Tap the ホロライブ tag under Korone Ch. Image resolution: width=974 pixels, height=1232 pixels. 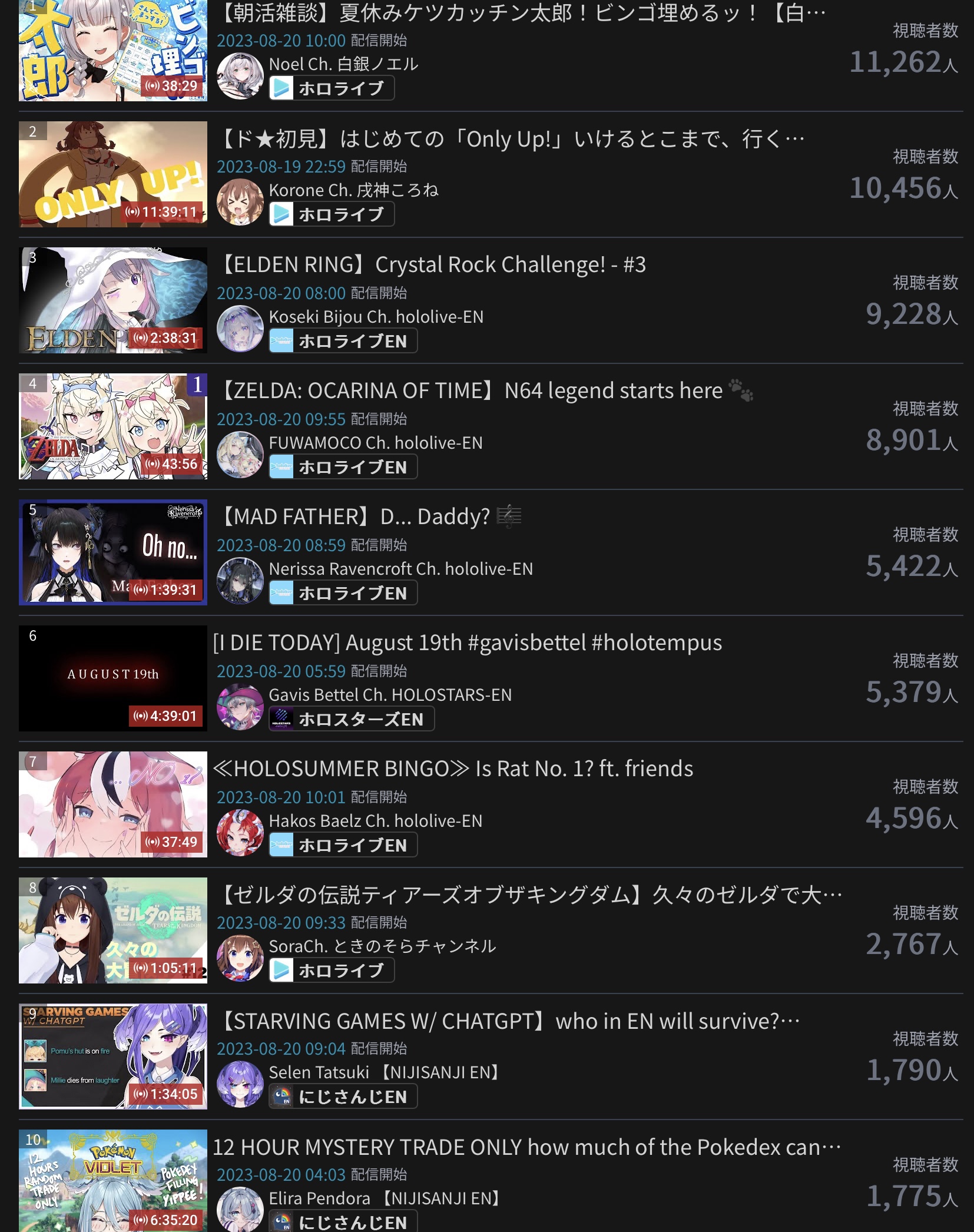pyautogui.click(x=332, y=214)
